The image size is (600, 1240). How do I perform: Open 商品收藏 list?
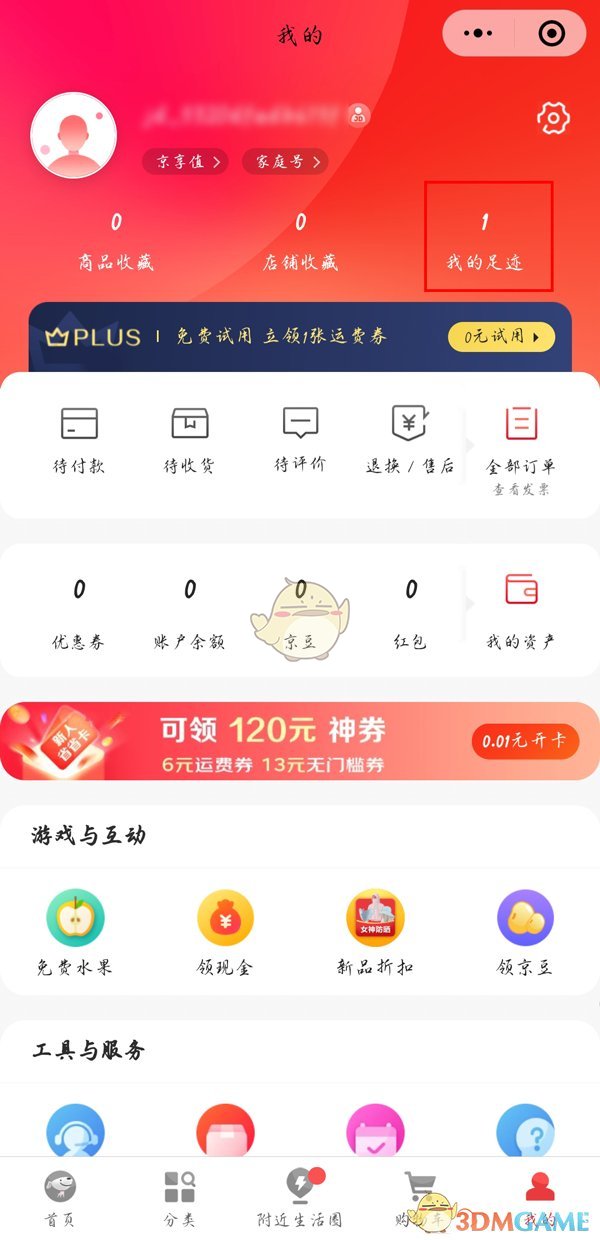pos(116,242)
